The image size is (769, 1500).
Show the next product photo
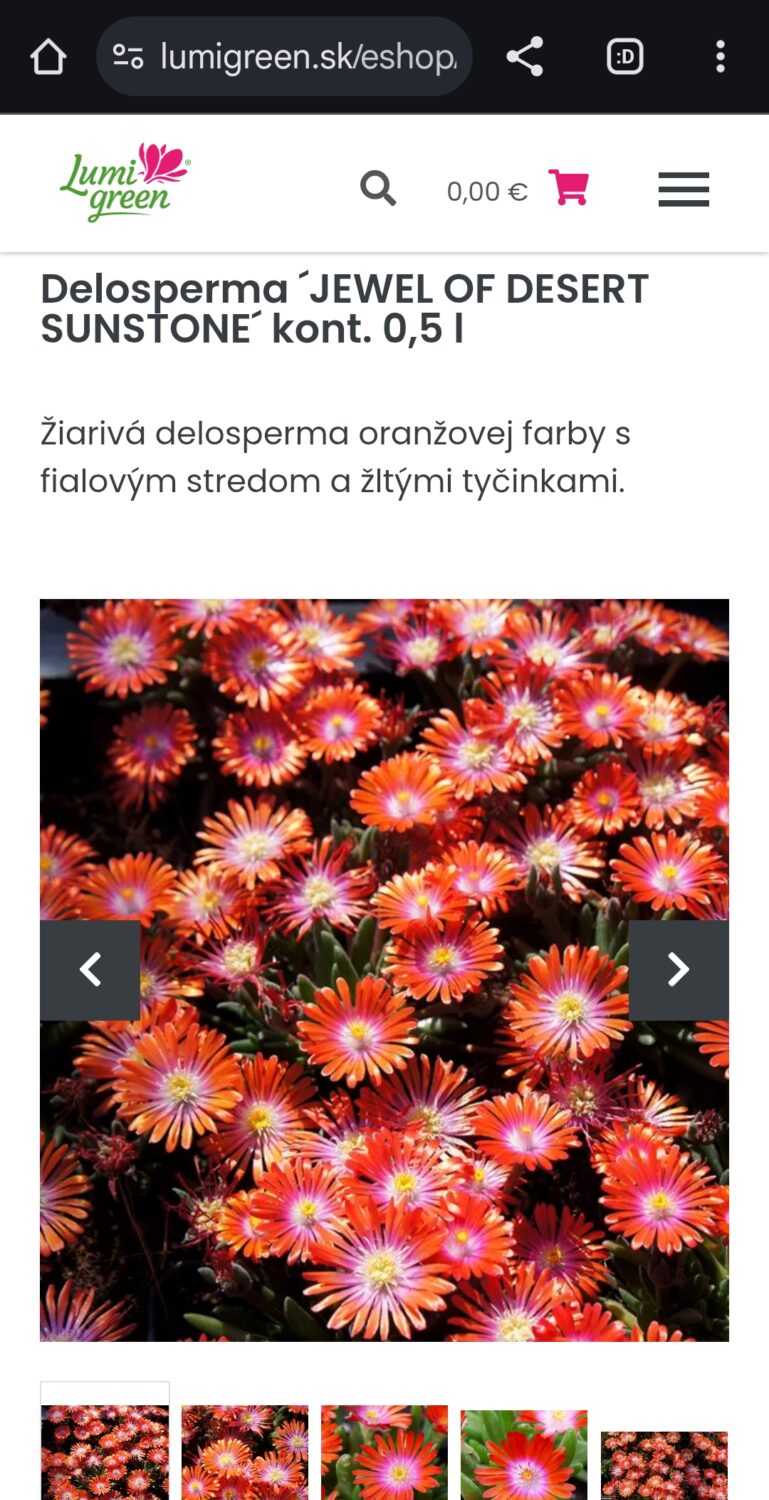pyautogui.click(x=679, y=969)
